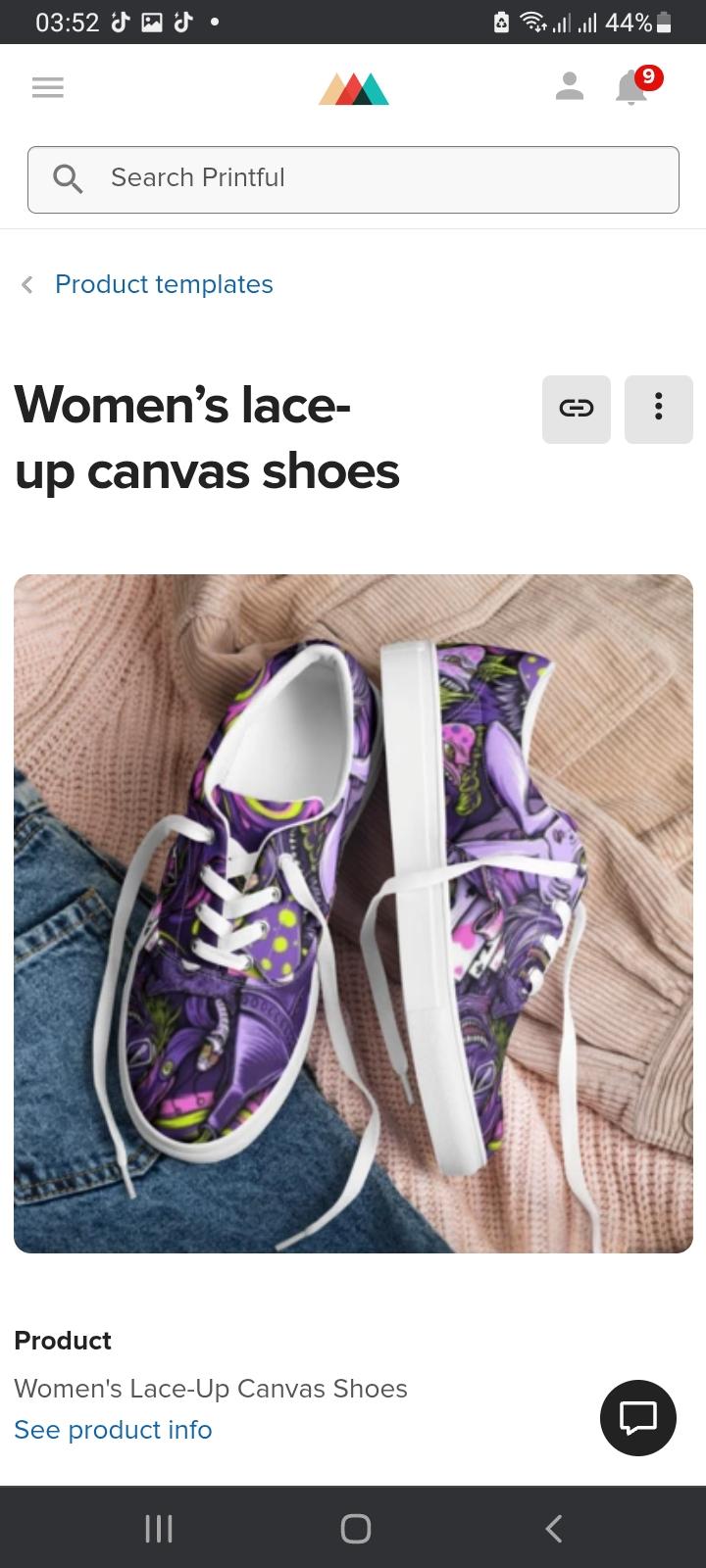
Task: Tap the system home button
Action: 355,1528
